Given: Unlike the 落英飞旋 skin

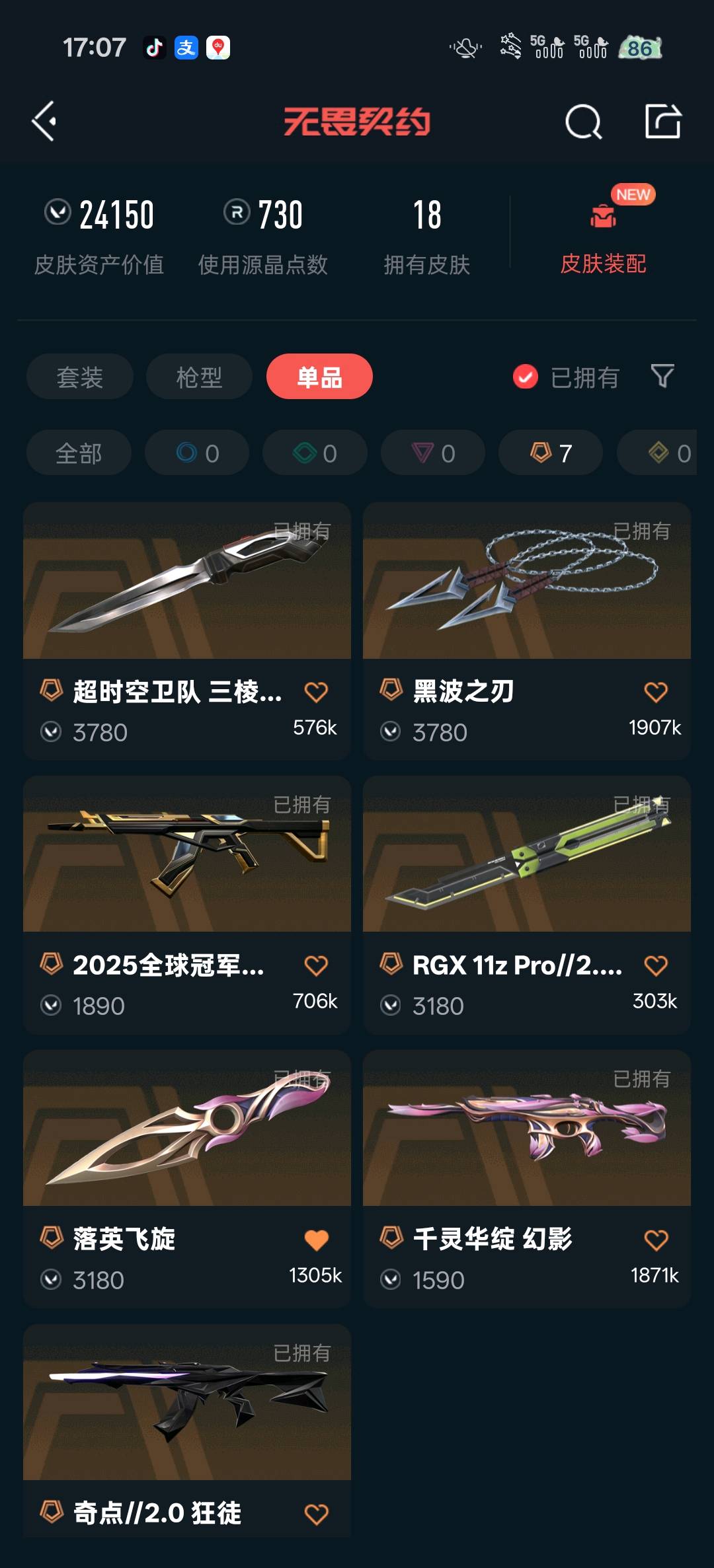Looking at the screenshot, I should [316, 1240].
